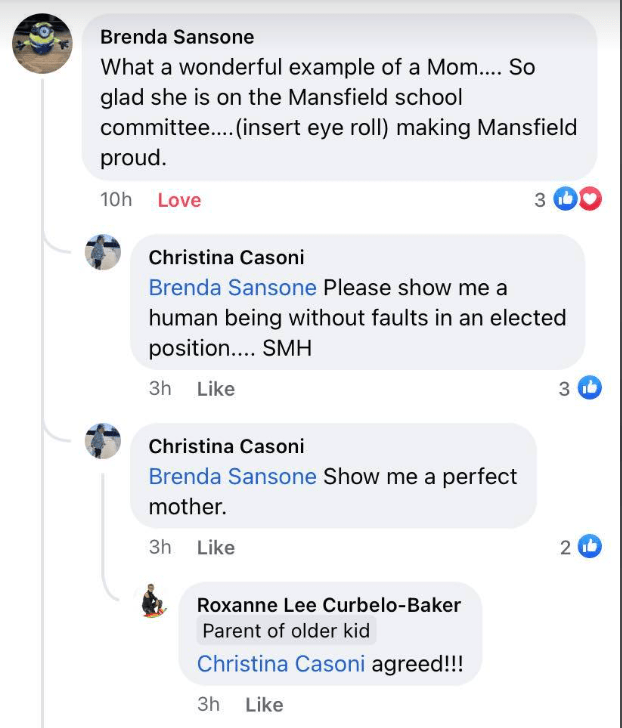The width and height of the screenshot is (622, 728).
Task: Like Christina's 'Show me a perfect mother' reply
Action: click(216, 548)
